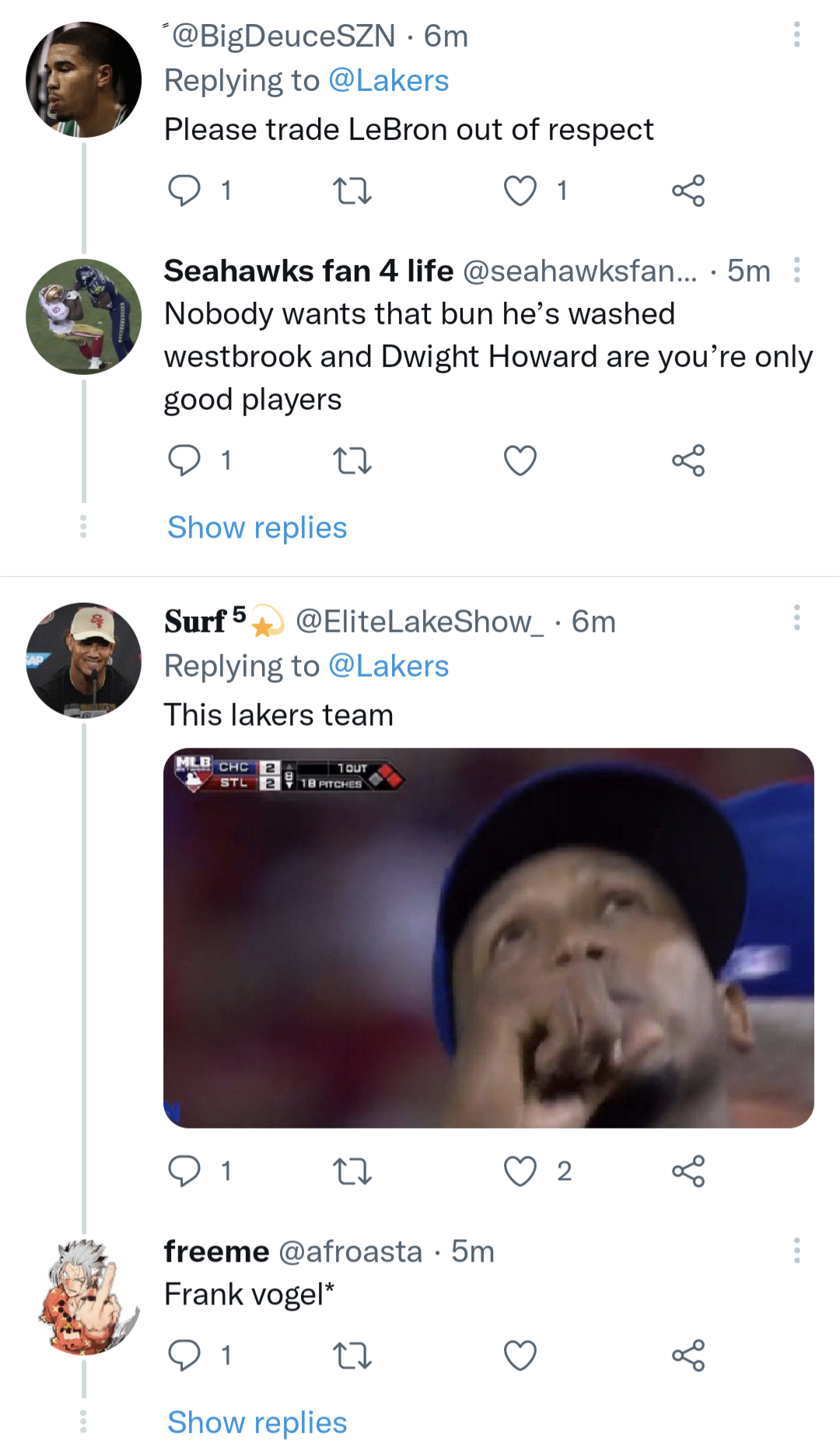Click the share icon under Surf's GIF tweet
Viewport: 840px width, 1446px height.
point(691,1172)
